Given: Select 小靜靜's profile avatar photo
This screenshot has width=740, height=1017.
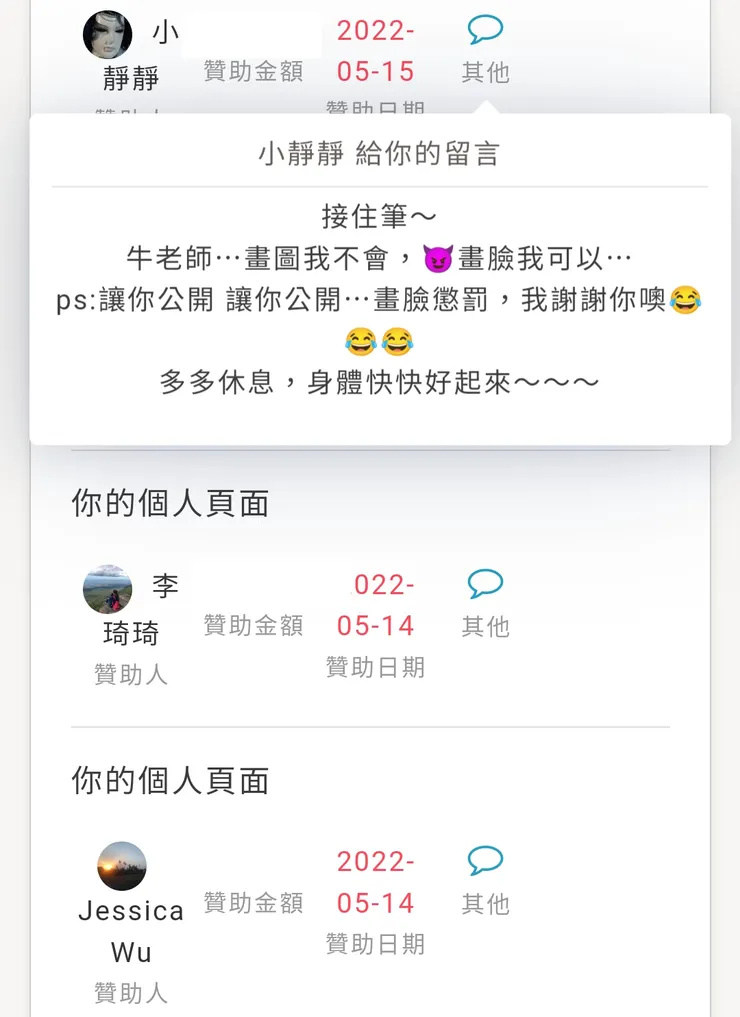Looking at the screenshot, I should click(x=106, y=33).
